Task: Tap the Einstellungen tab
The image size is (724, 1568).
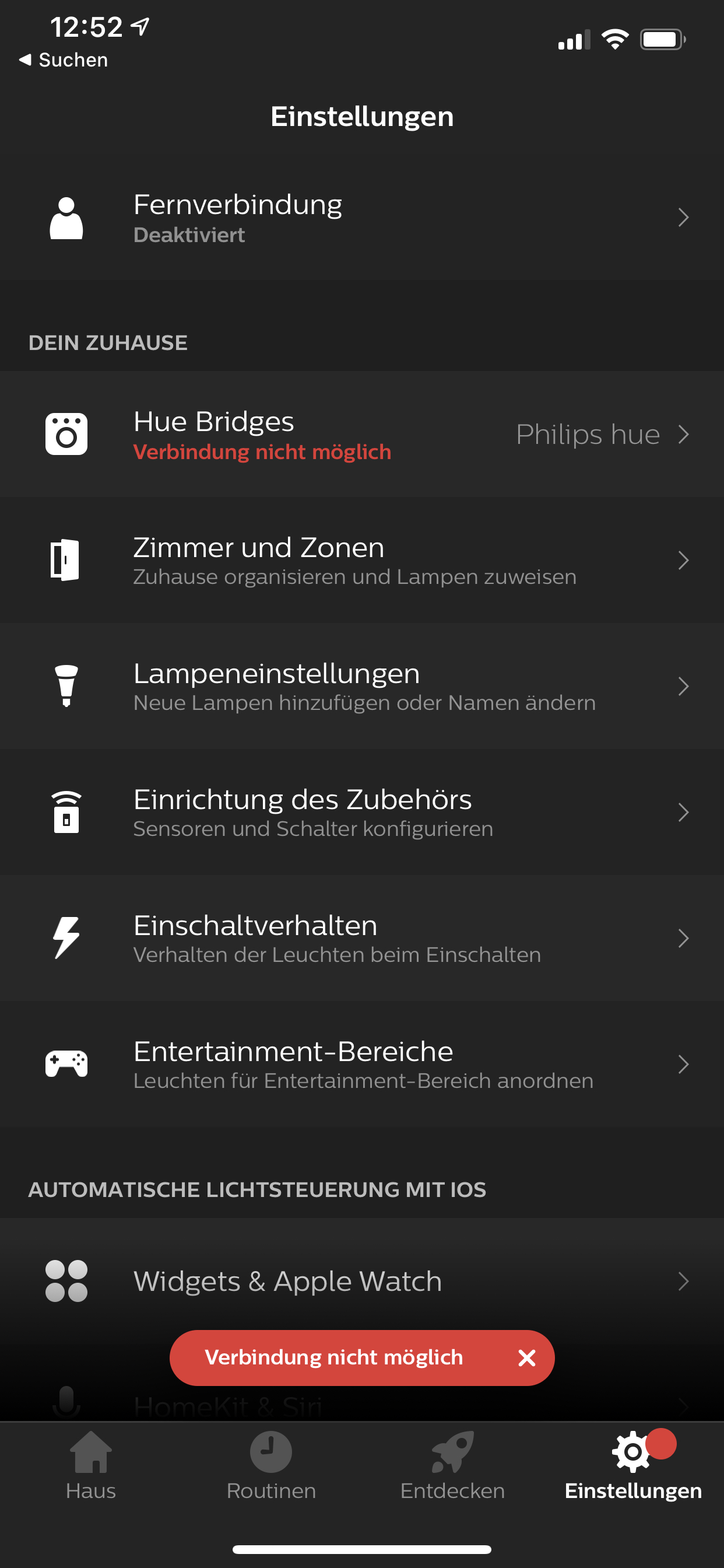Action: tap(632, 1466)
